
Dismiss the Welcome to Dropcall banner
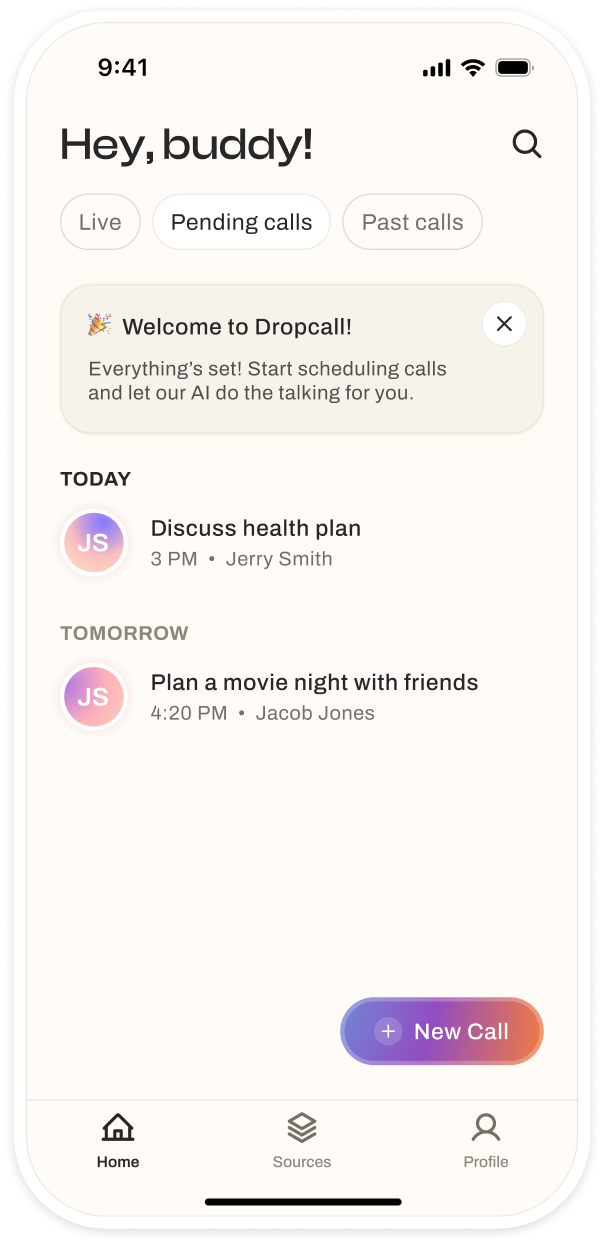[504, 324]
